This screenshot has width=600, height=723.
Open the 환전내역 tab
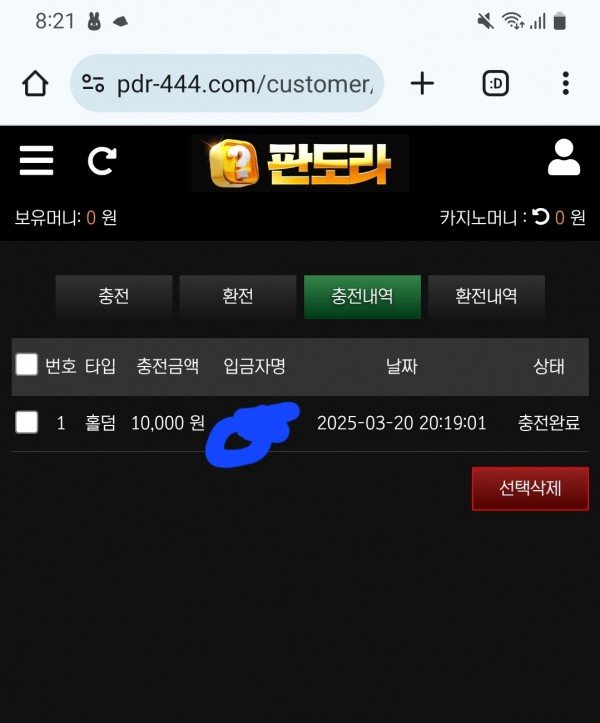(x=486, y=297)
